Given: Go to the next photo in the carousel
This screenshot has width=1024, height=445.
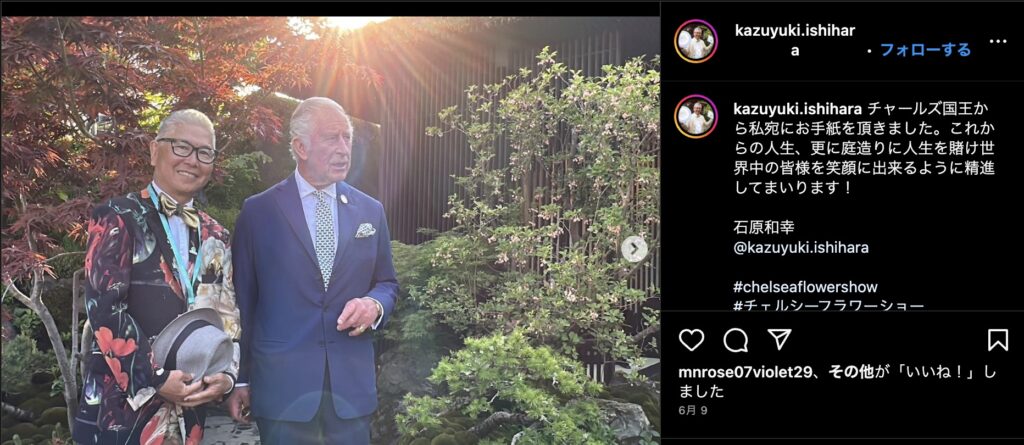Looking at the screenshot, I should [634, 249].
